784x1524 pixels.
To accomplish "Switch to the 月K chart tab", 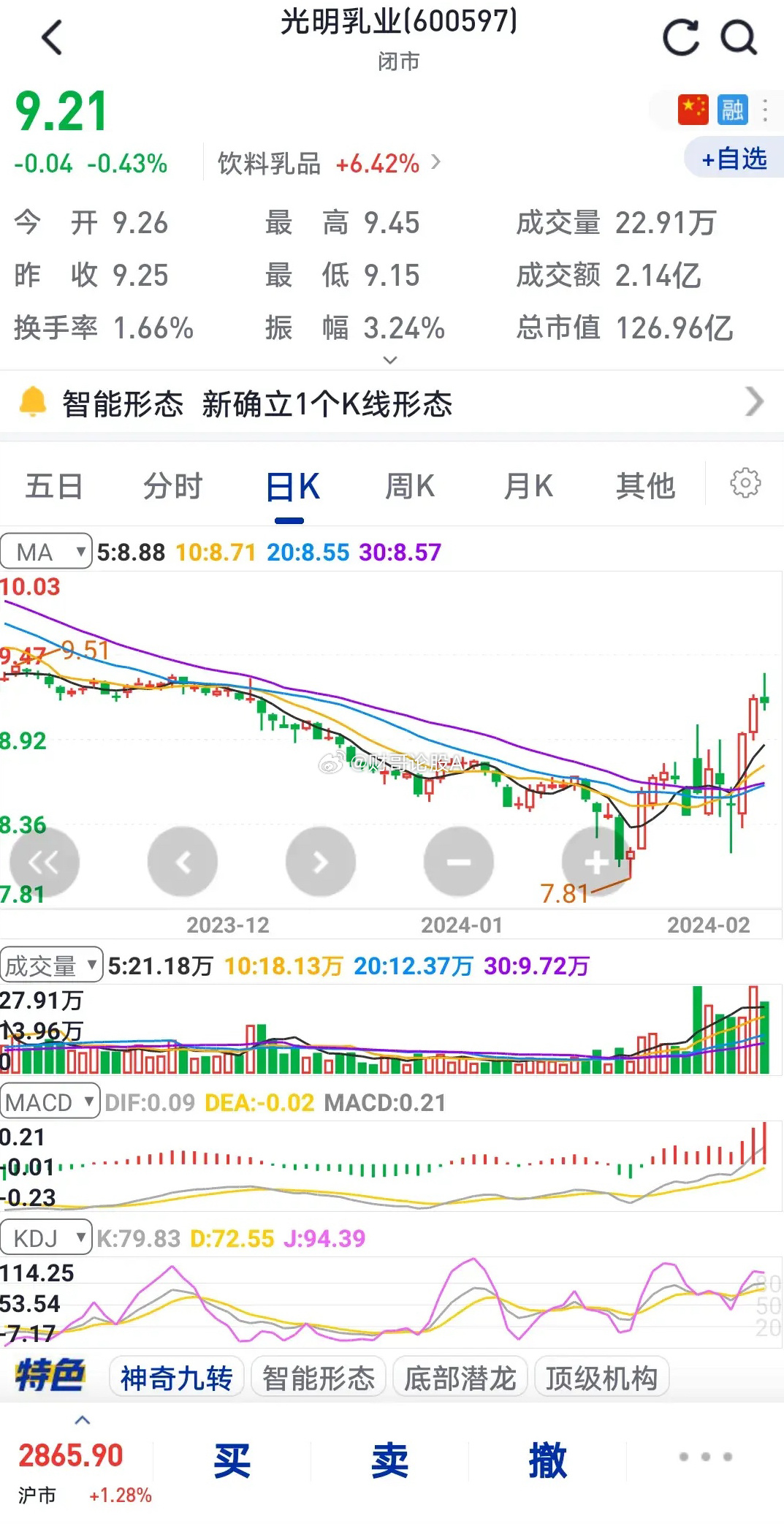I will pos(528,486).
